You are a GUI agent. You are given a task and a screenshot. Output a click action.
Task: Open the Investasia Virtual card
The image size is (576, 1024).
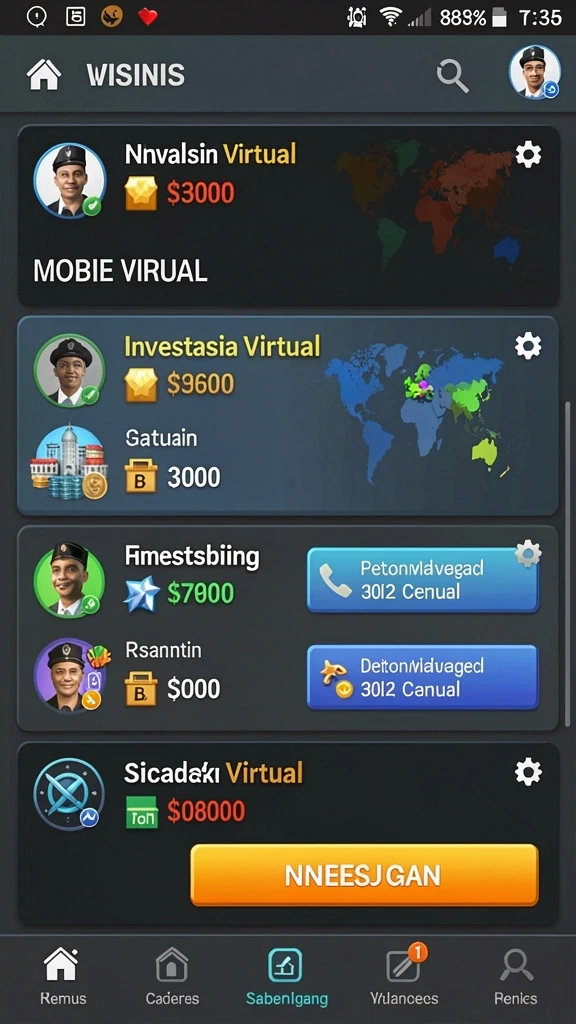[x=288, y=416]
